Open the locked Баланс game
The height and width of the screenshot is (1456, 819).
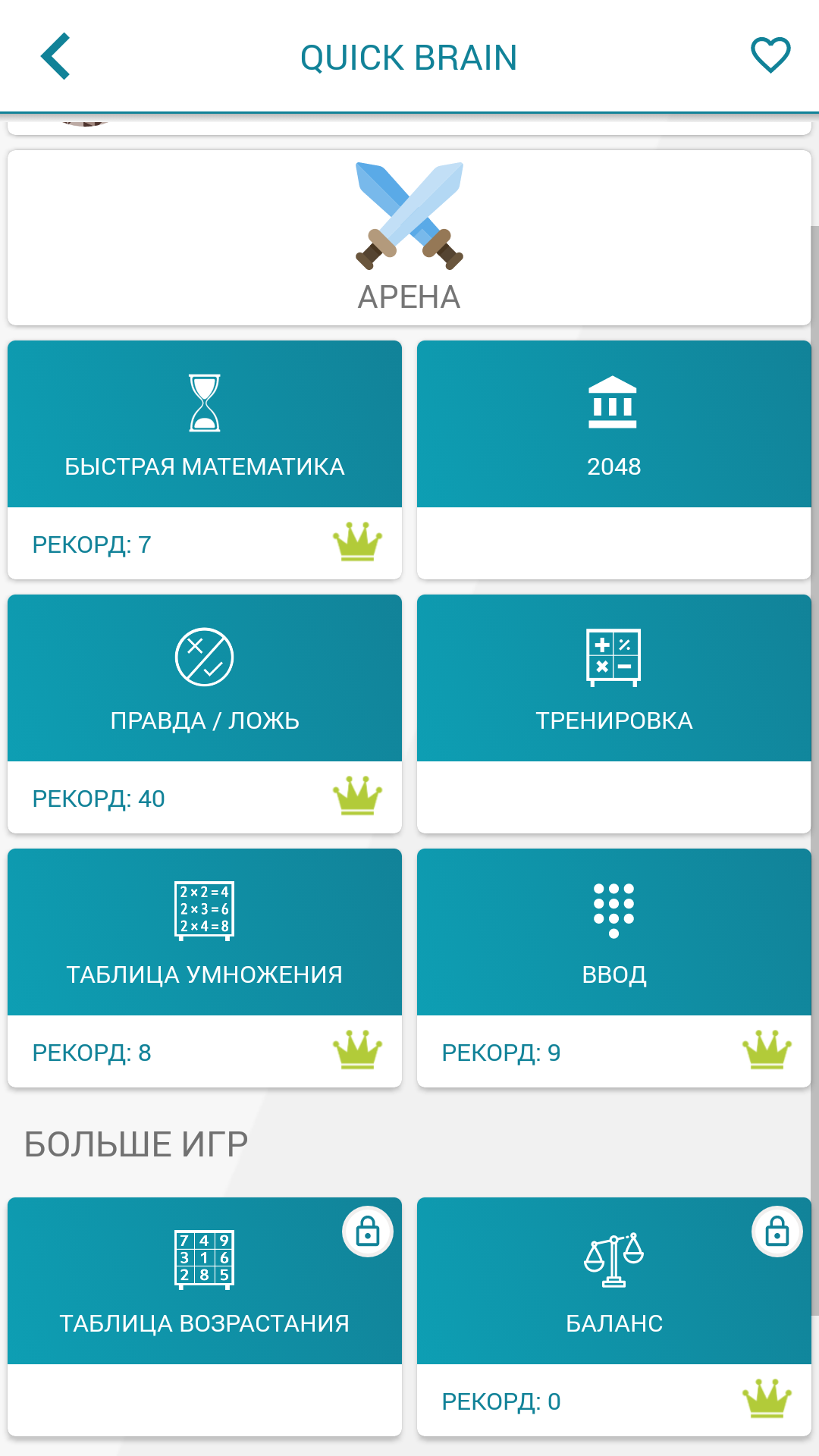click(x=614, y=1281)
